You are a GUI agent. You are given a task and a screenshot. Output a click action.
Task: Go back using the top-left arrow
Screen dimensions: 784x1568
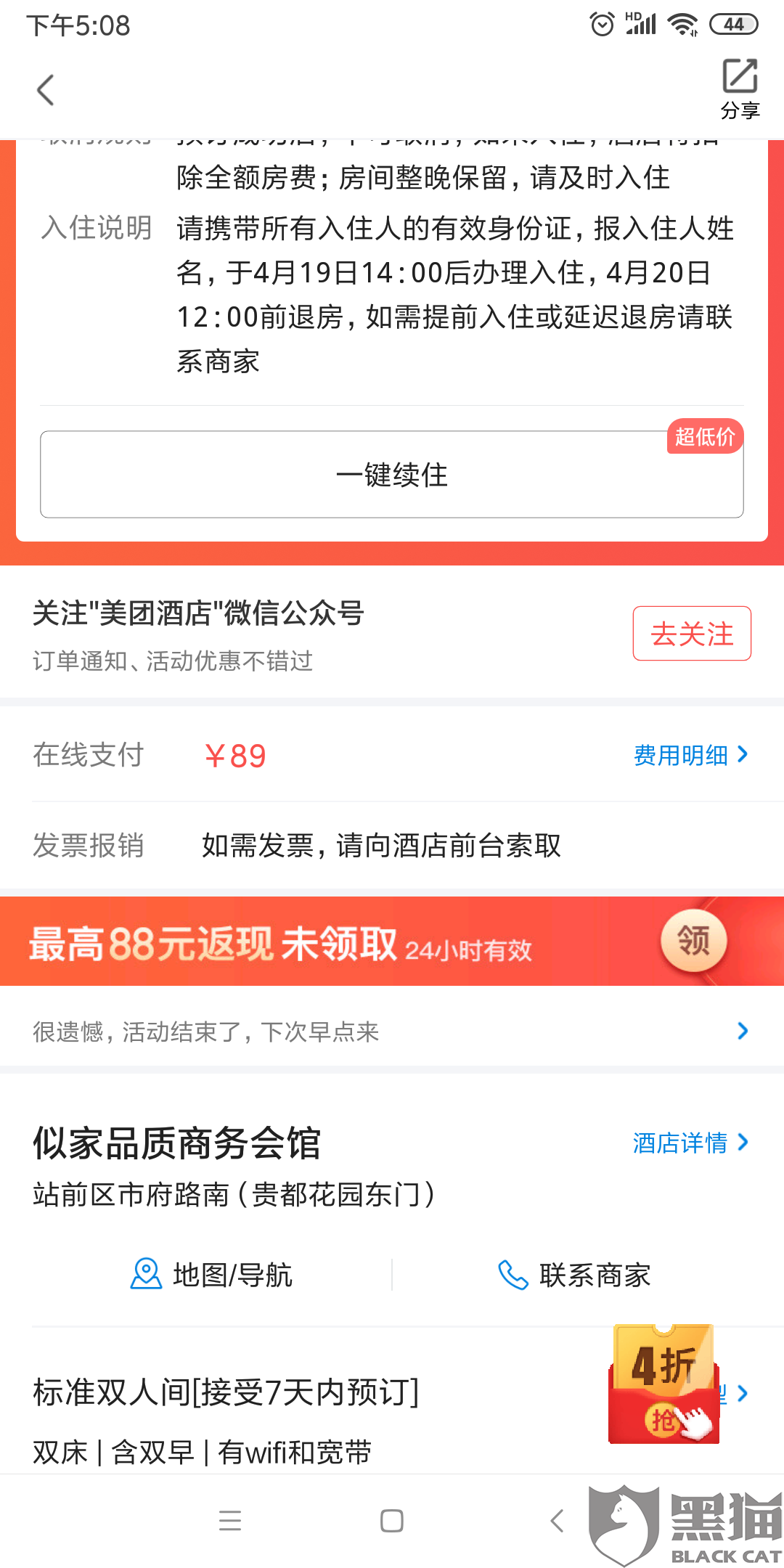45,90
